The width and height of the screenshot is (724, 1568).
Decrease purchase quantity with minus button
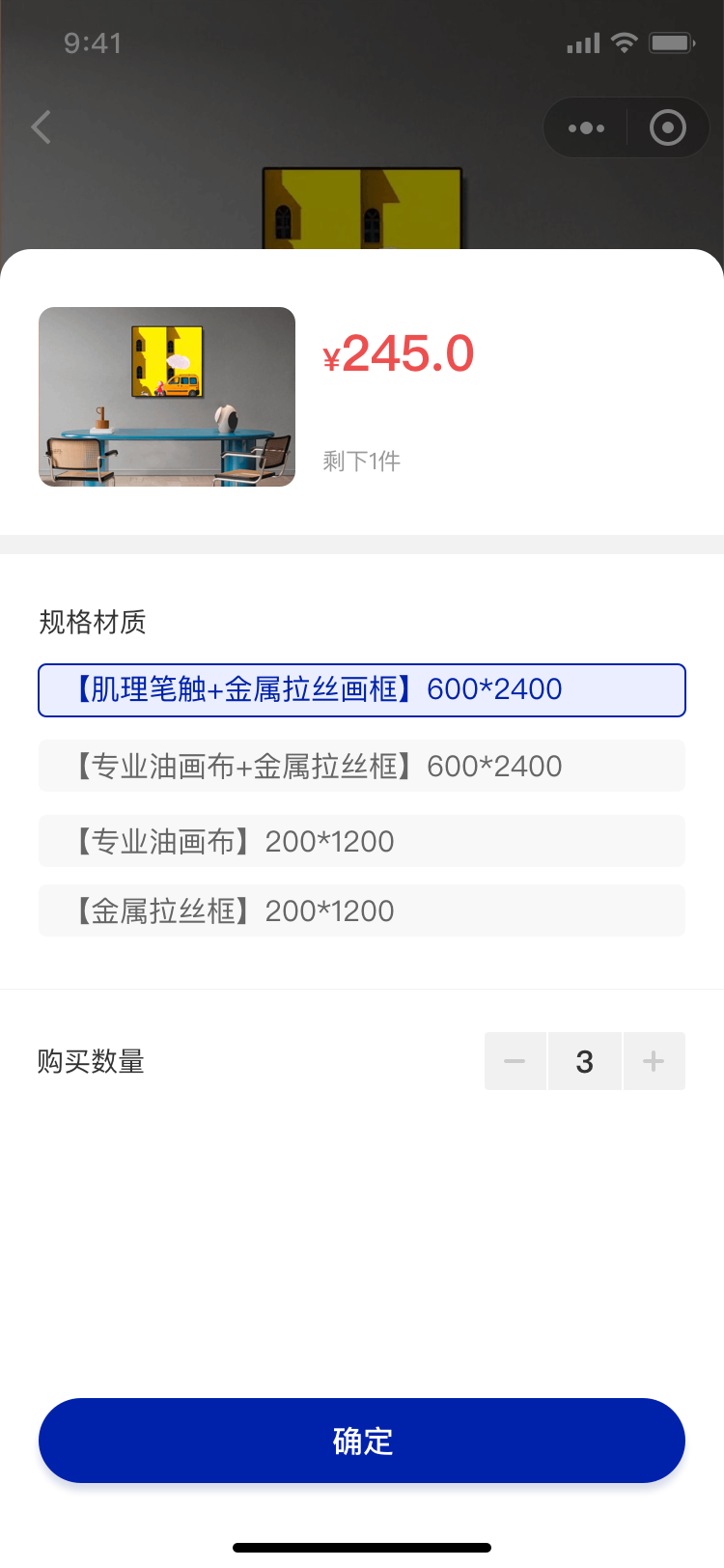pos(515,1061)
